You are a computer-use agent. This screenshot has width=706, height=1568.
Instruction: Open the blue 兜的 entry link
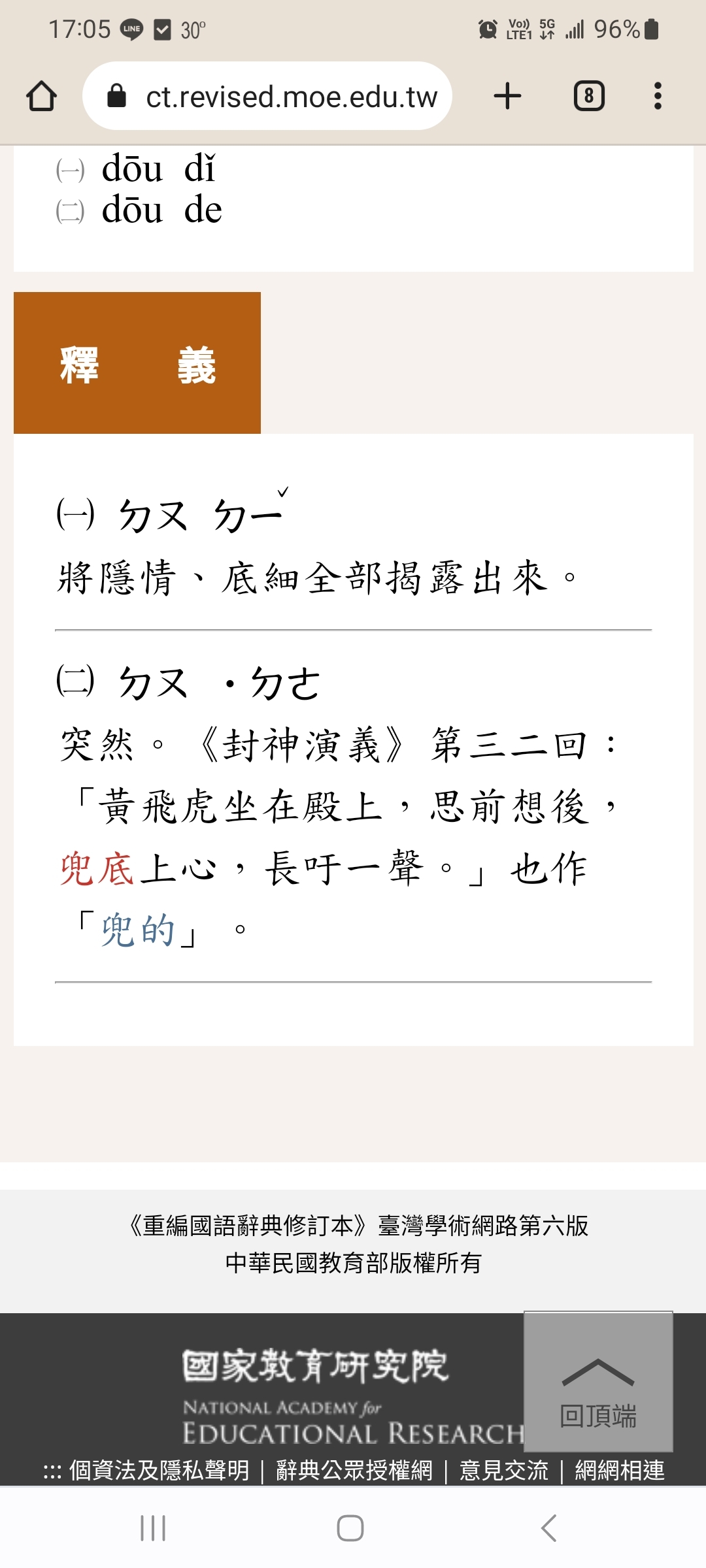138,930
